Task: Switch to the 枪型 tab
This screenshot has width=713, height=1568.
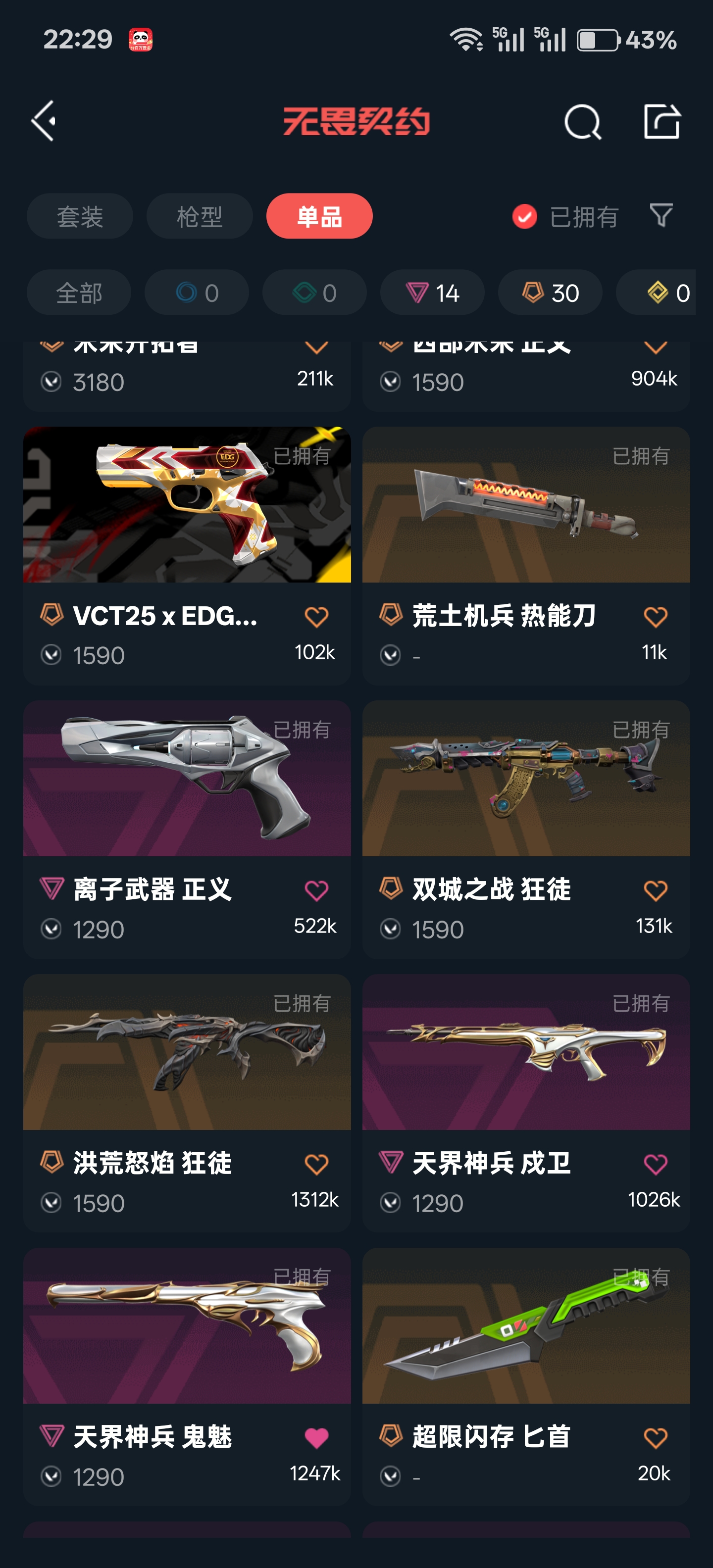Action: click(x=199, y=217)
